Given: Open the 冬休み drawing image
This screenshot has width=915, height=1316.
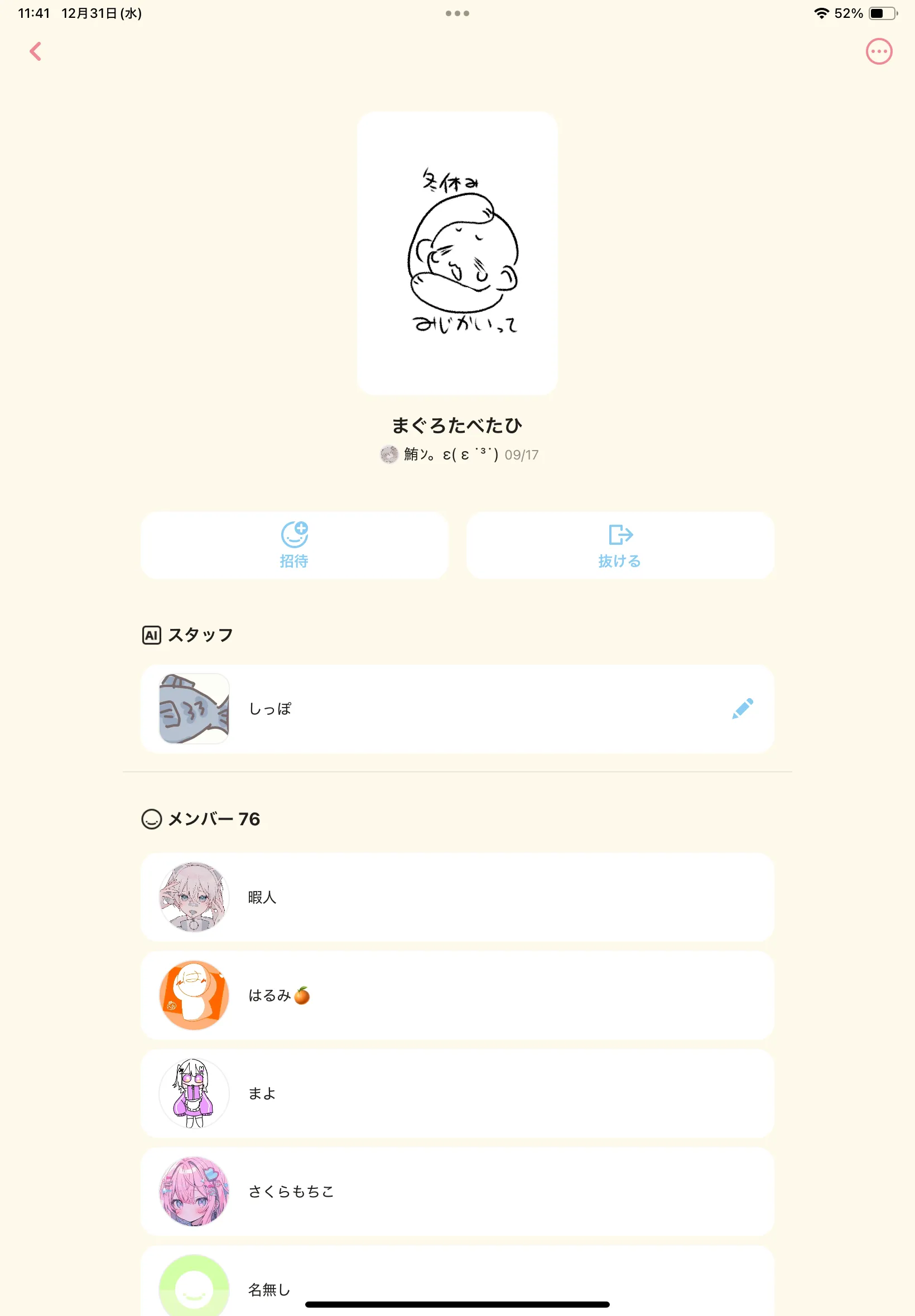Looking at the screenshot, I should (x=457, y=253).
